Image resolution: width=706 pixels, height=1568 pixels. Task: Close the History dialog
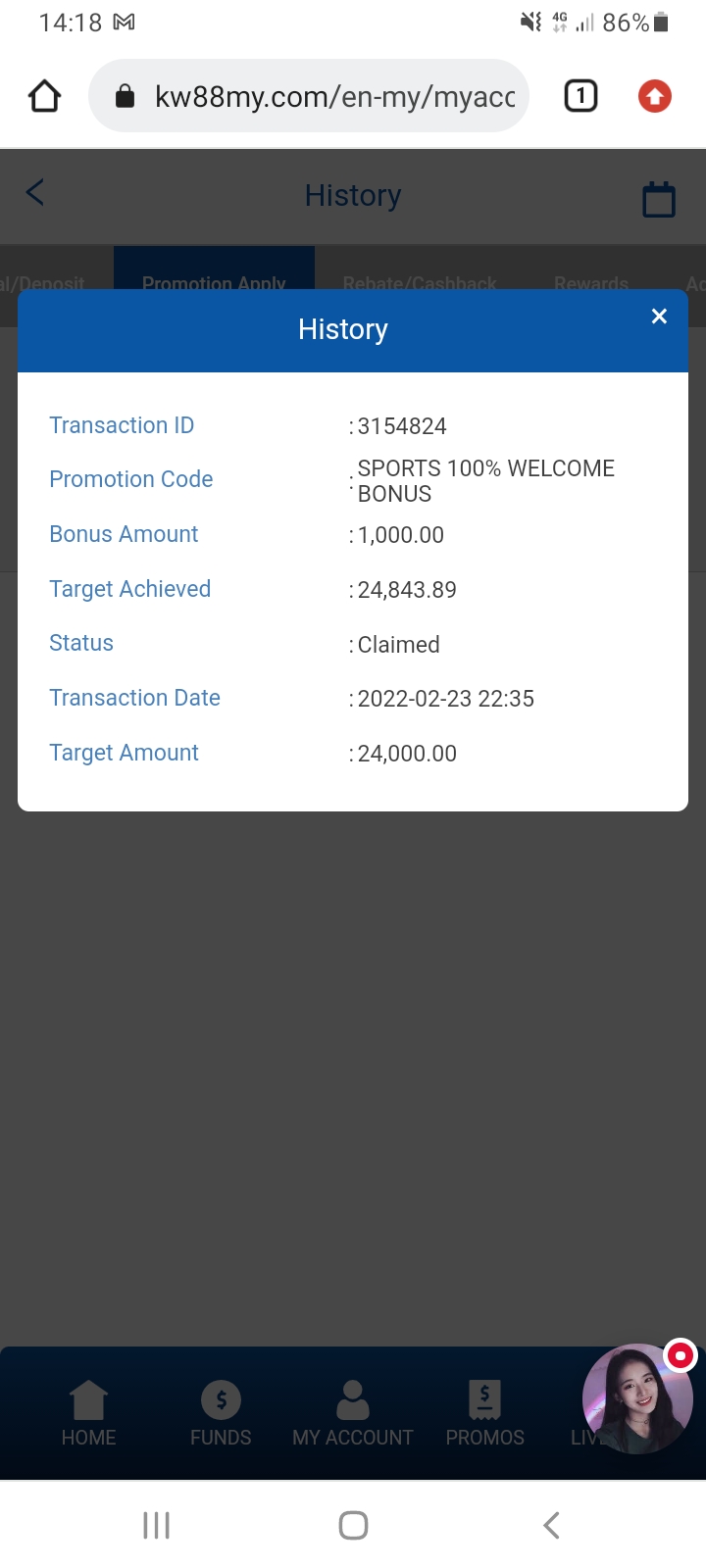(x=659, y=317)
